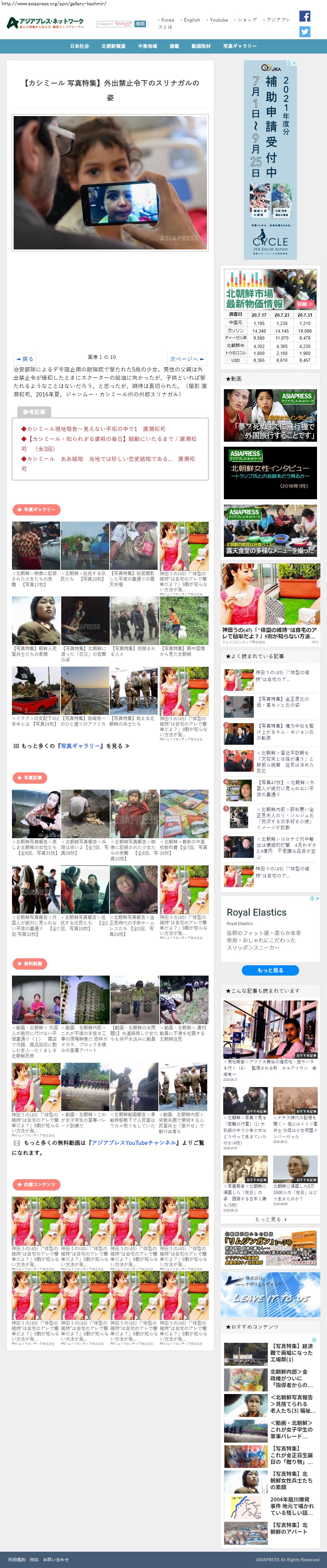Tap the 検索 search button
327x1568 pixels.
click(x=140, y=24)
